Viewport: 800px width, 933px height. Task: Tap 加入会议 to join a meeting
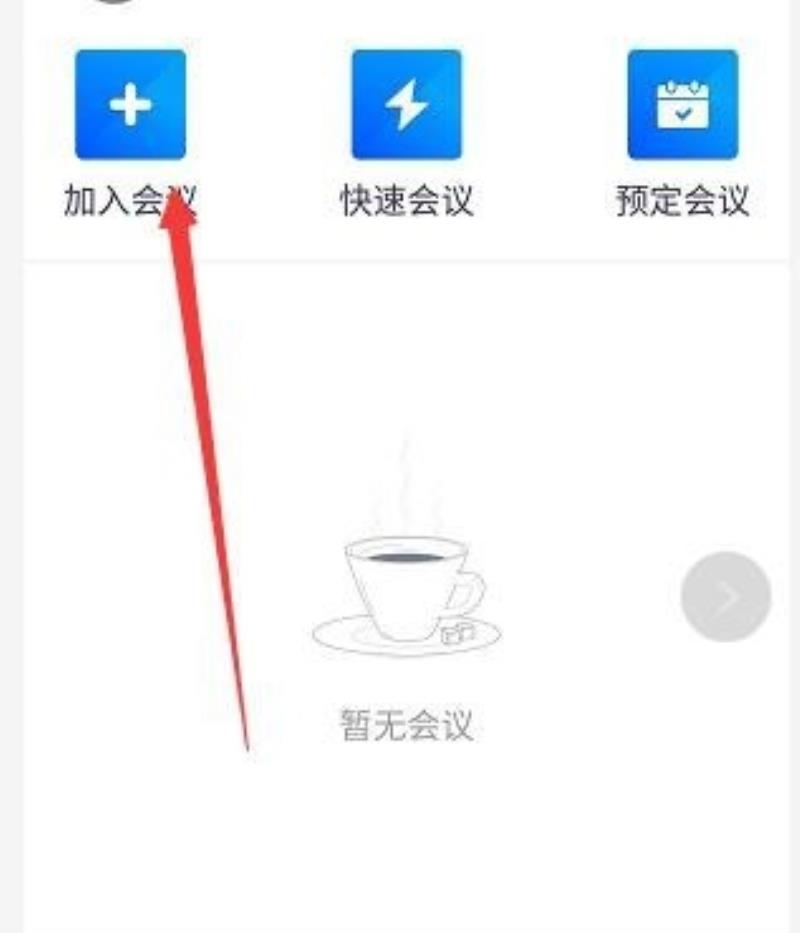pos(130,106)
